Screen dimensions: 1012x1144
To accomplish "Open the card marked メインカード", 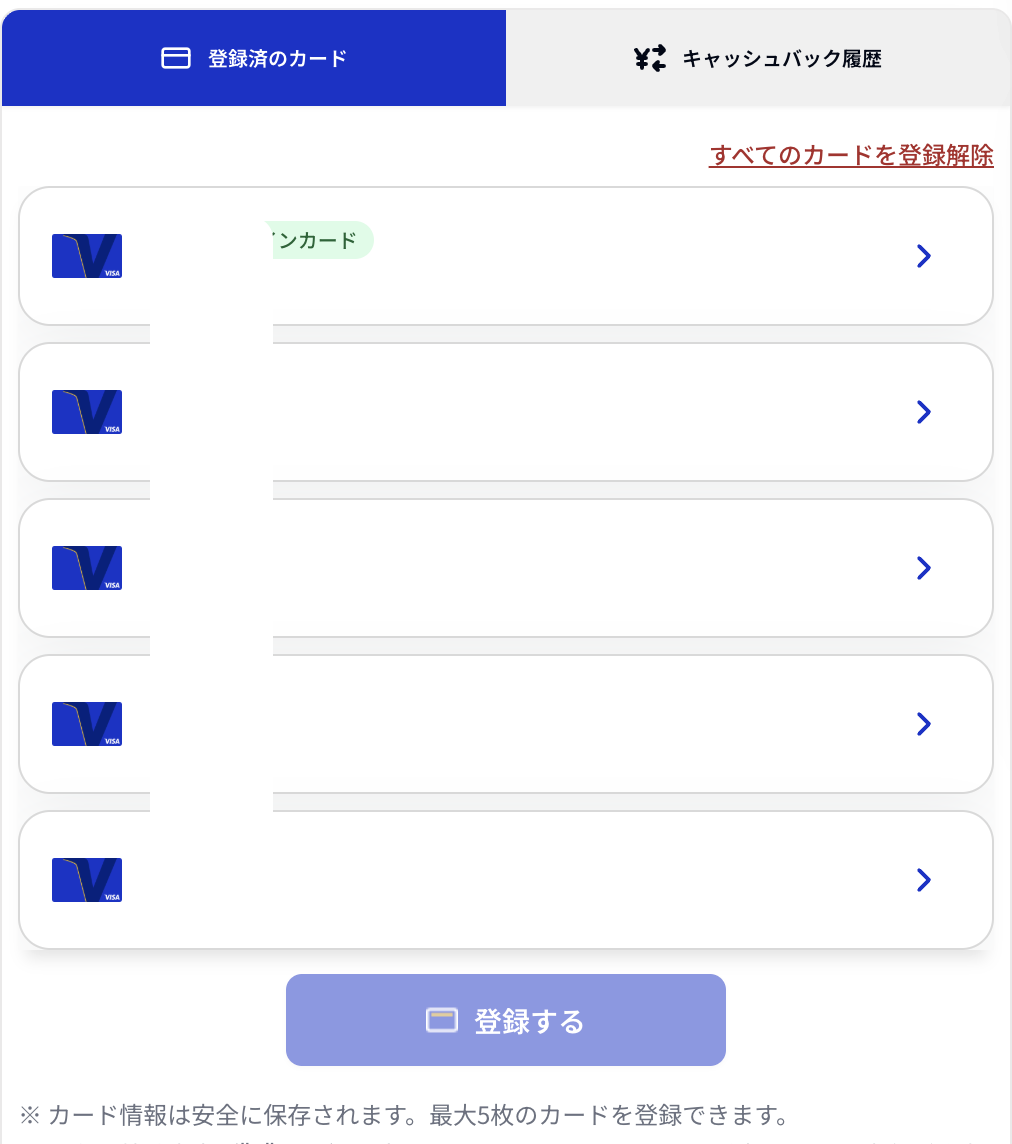I will pyautogui.click(x=505, y=256).
